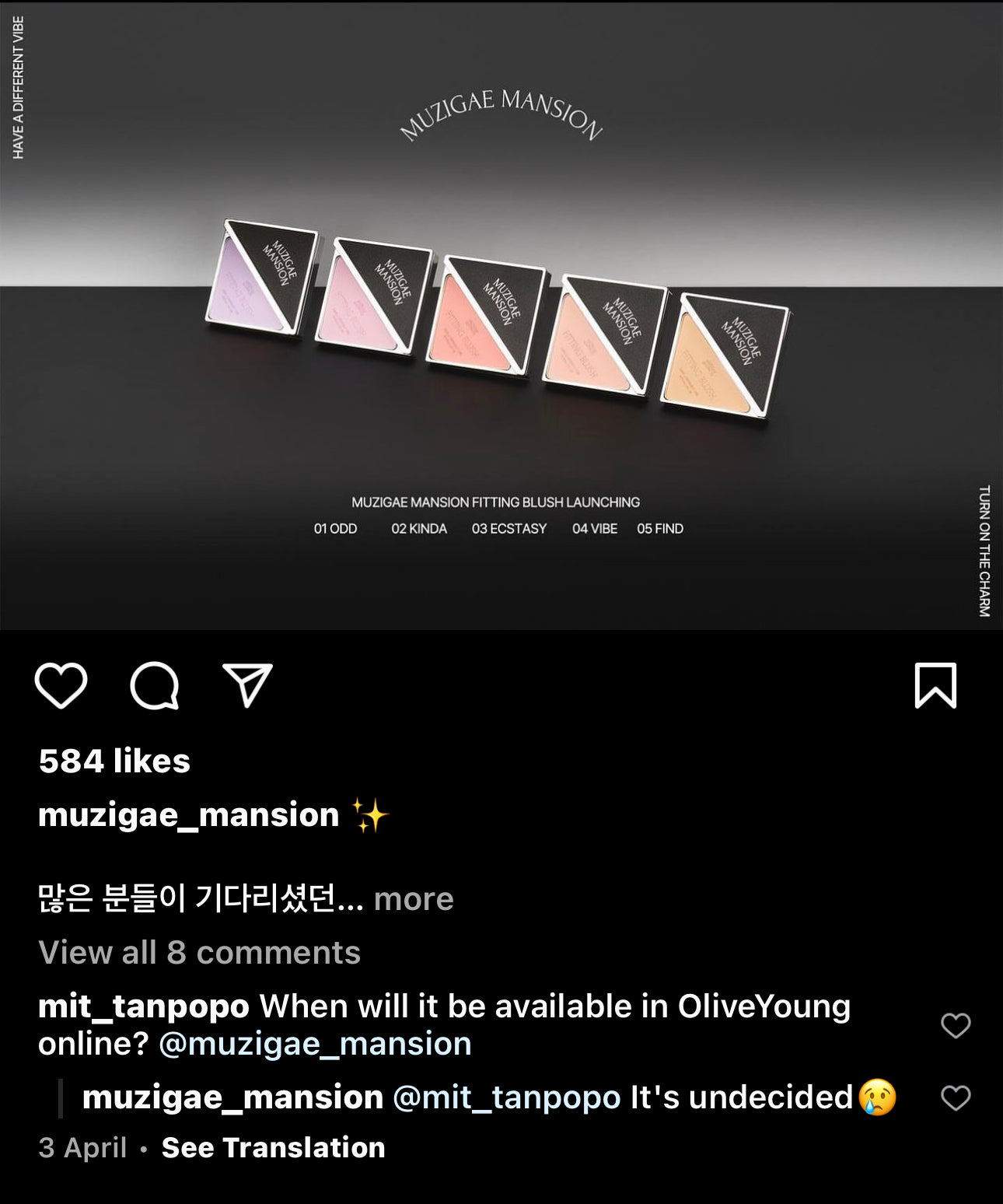This screenshot has height=1204, width=1003.
Task: View who liked via 584 likes
Action: (114, 761)
